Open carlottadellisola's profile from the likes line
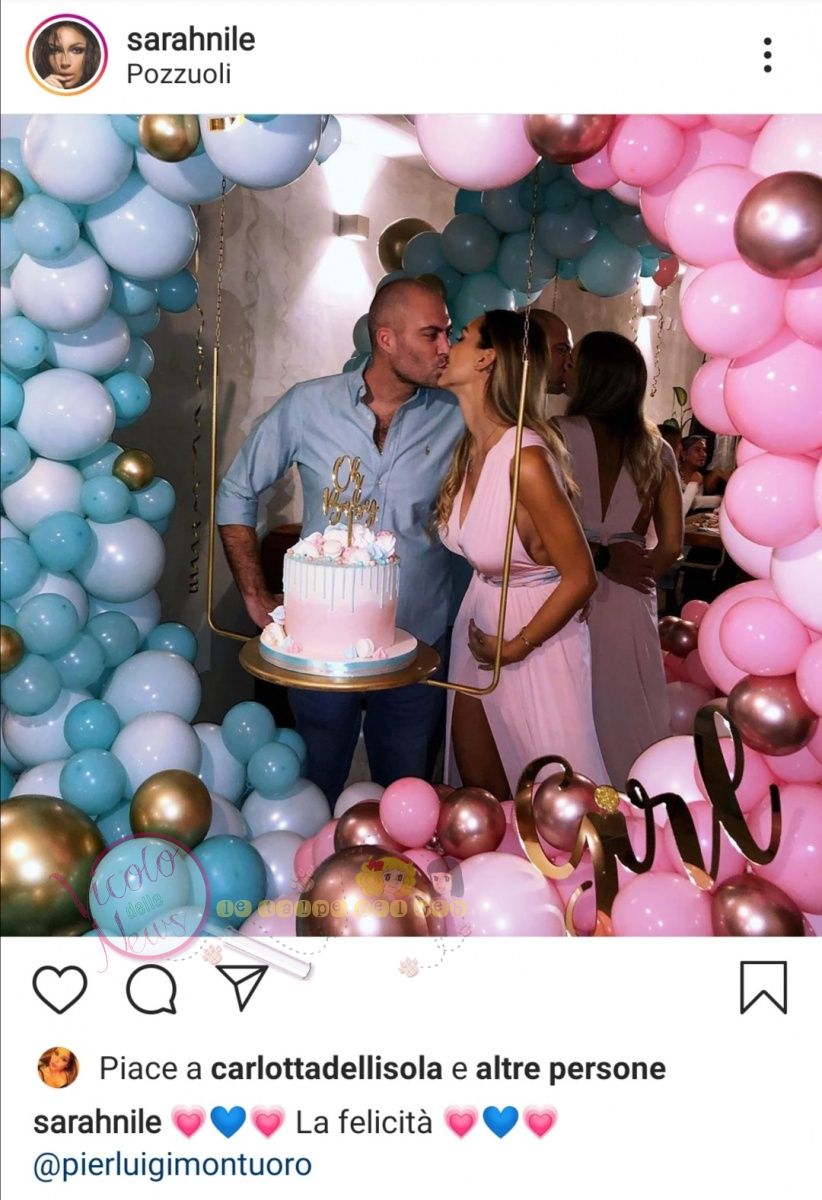This screenshot has height=1200, width=822. (326, 1068)
